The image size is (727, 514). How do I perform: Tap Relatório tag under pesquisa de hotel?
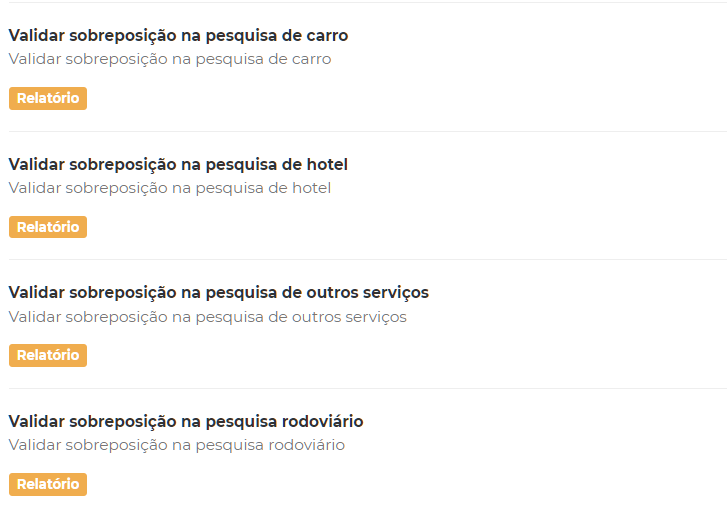click(48, 227)
